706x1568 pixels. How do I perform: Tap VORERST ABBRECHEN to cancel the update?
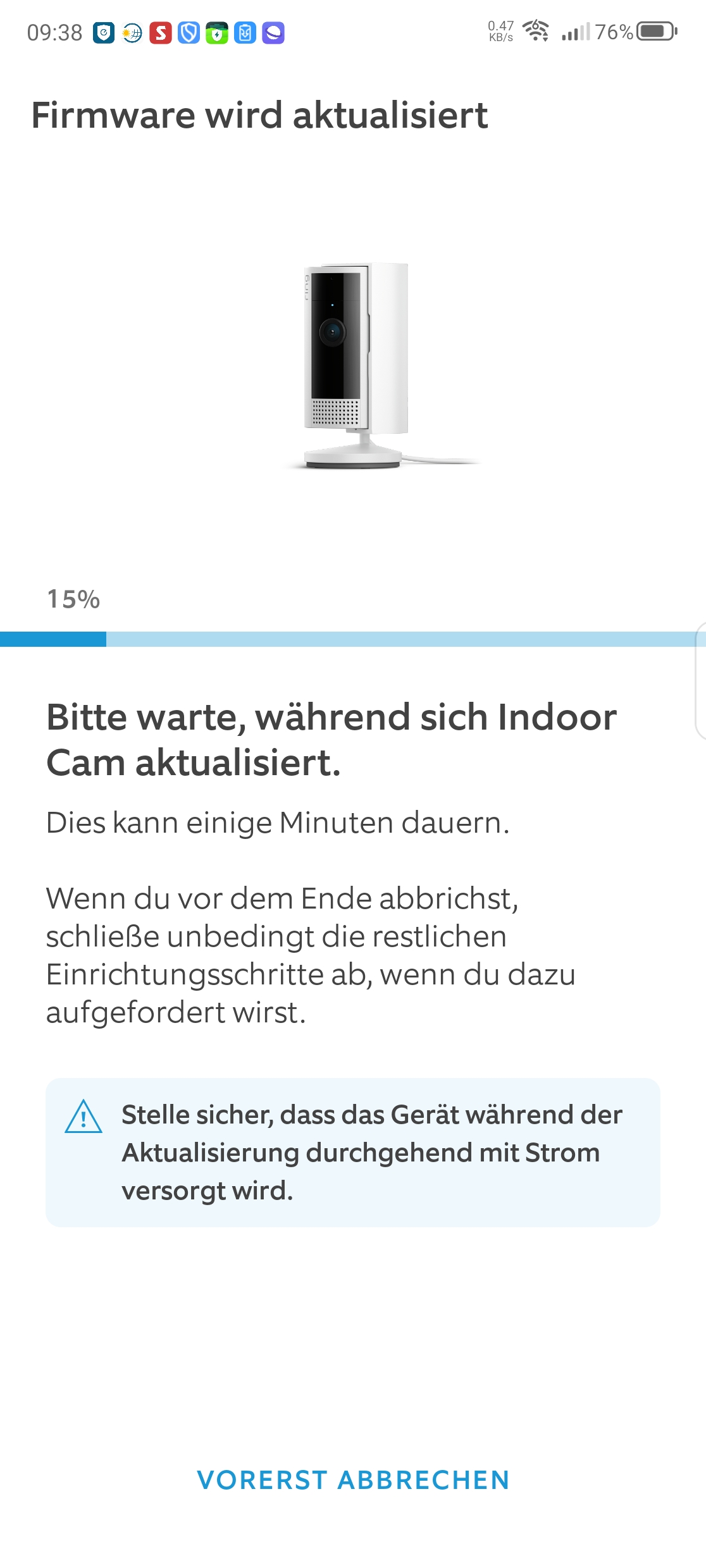(x=353, y=1480)
